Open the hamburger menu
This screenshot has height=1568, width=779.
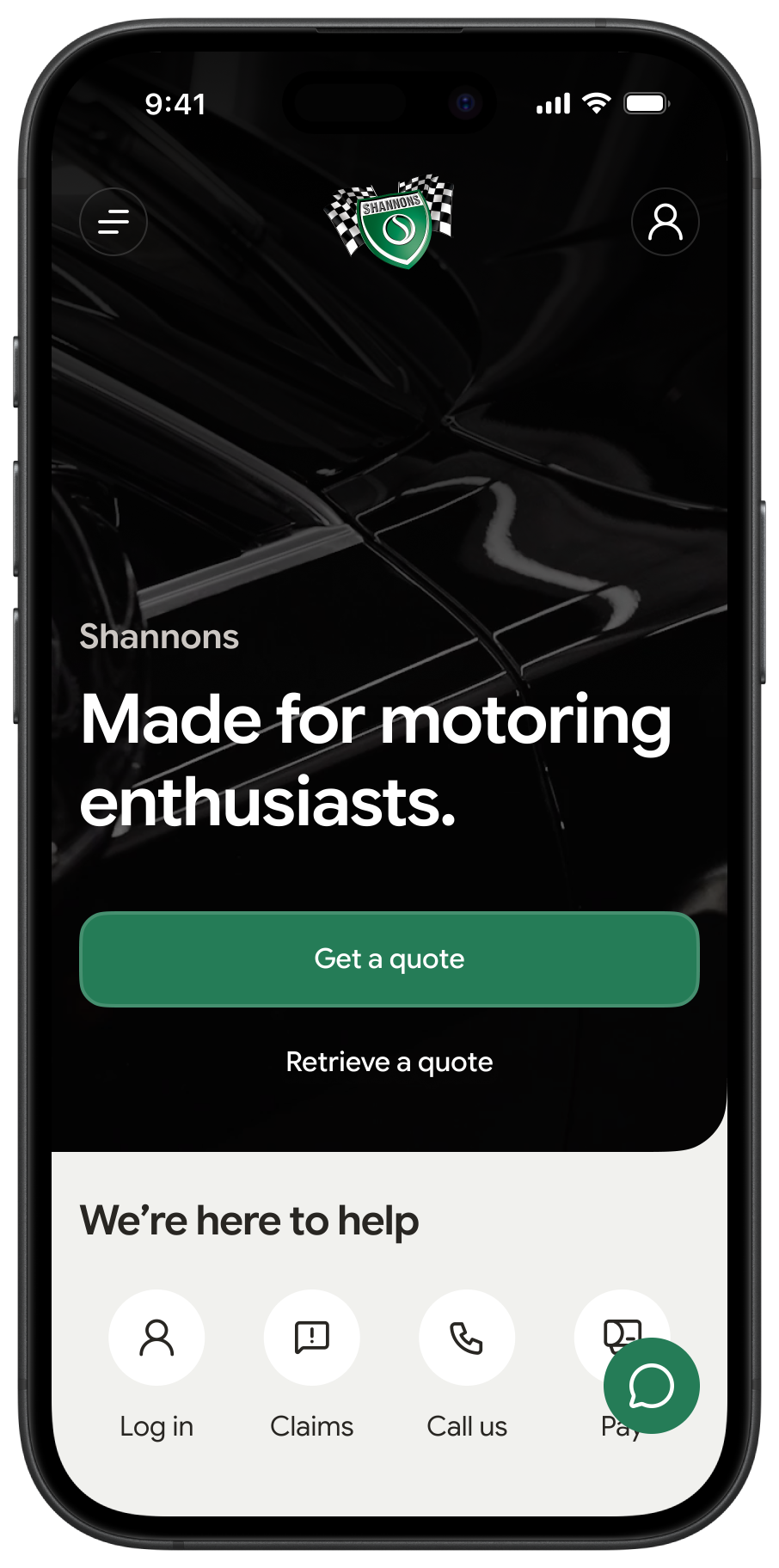click(x=113, y=222)
